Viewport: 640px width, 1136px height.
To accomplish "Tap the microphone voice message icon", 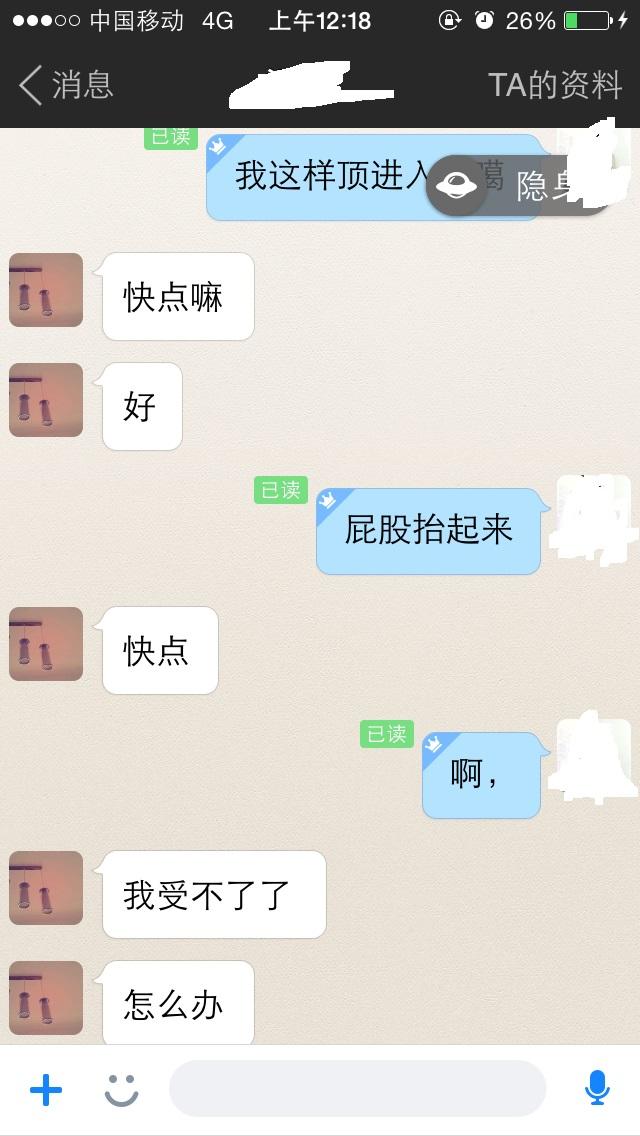I will tap(597, 1088).
